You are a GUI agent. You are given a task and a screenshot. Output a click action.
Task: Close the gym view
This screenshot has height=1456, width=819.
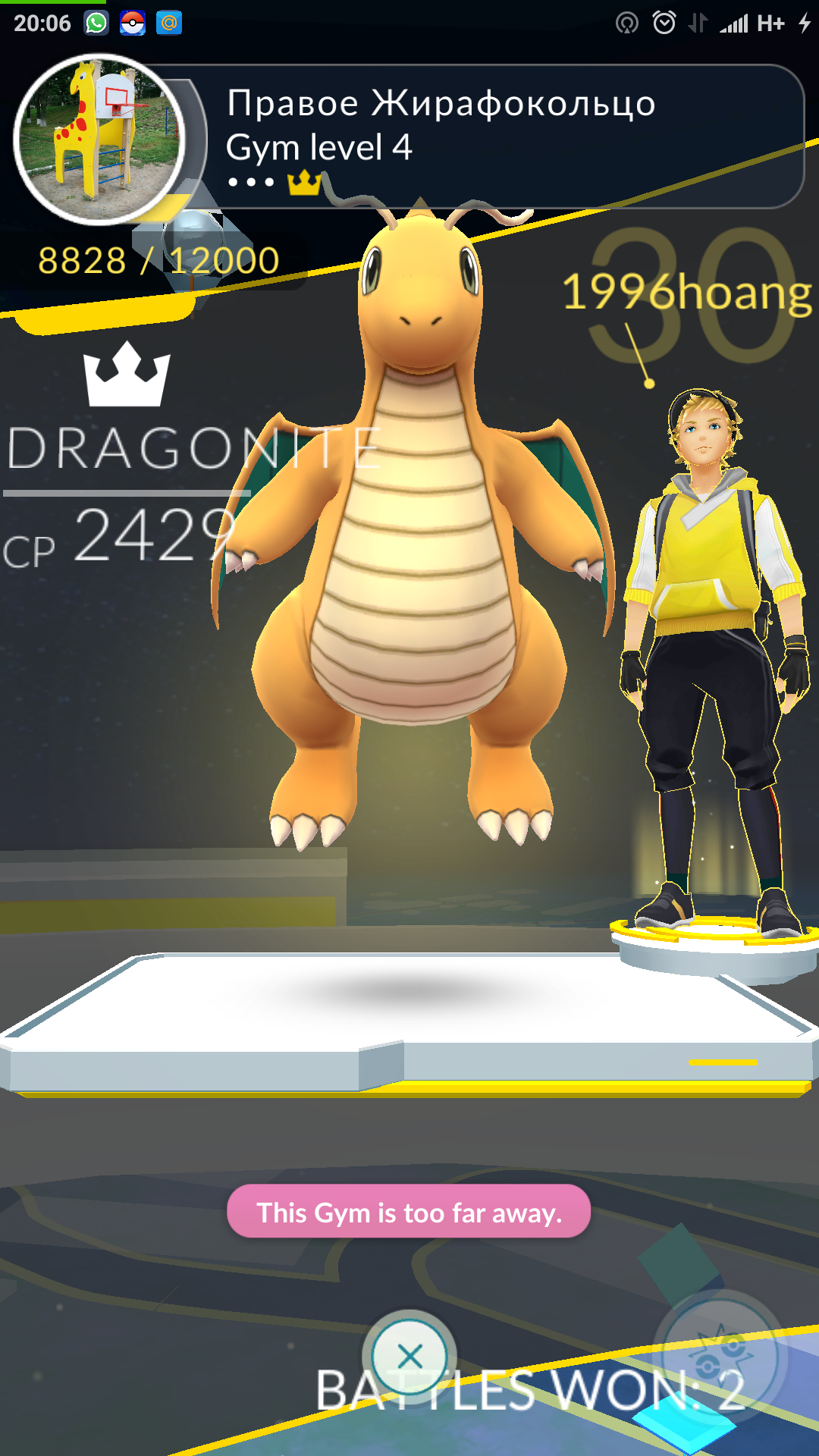[x=409, y=1356]
